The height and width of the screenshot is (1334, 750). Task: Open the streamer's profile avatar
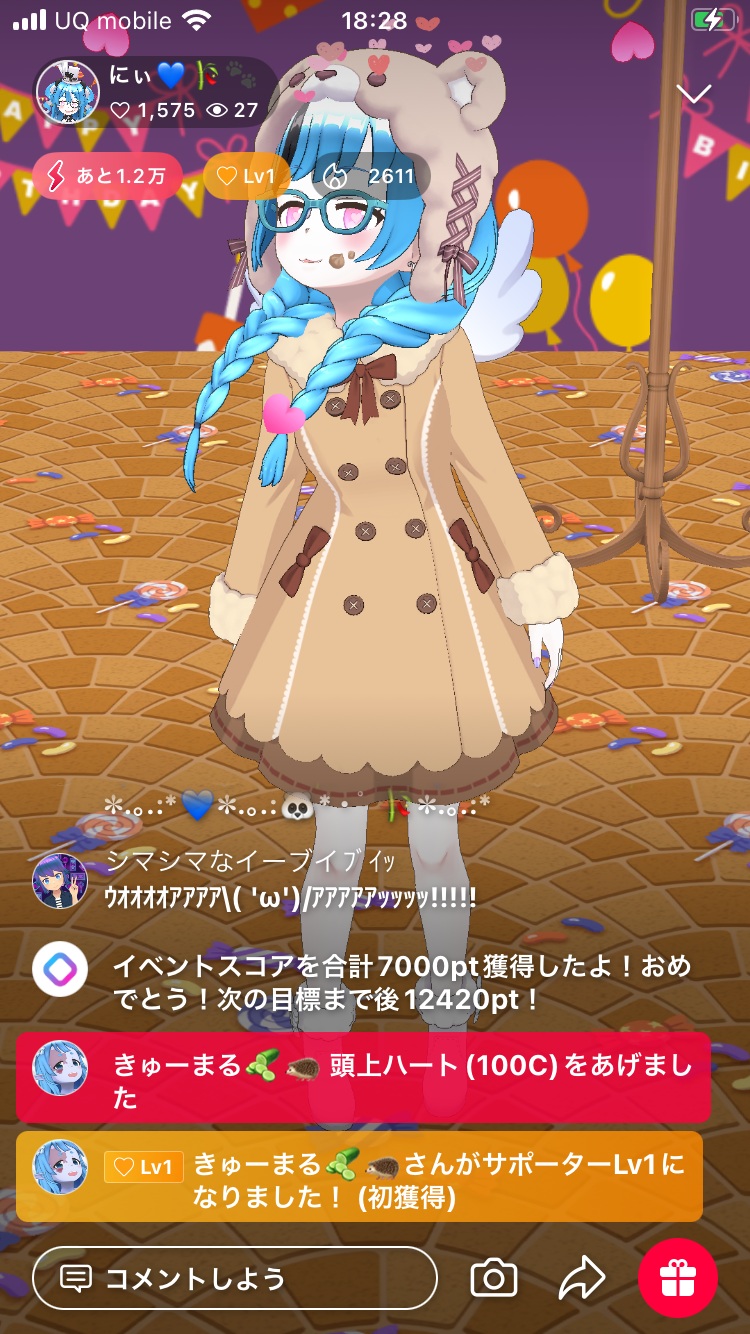click(67, 91)
